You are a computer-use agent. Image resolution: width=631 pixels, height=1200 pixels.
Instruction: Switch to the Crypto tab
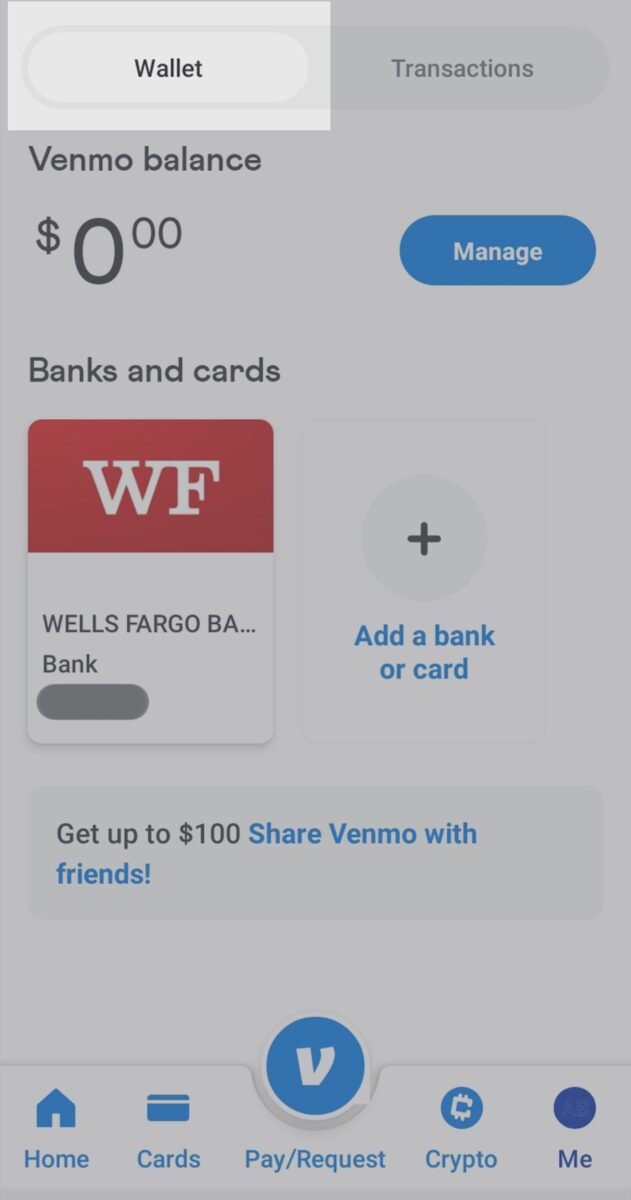[461, 1130]
